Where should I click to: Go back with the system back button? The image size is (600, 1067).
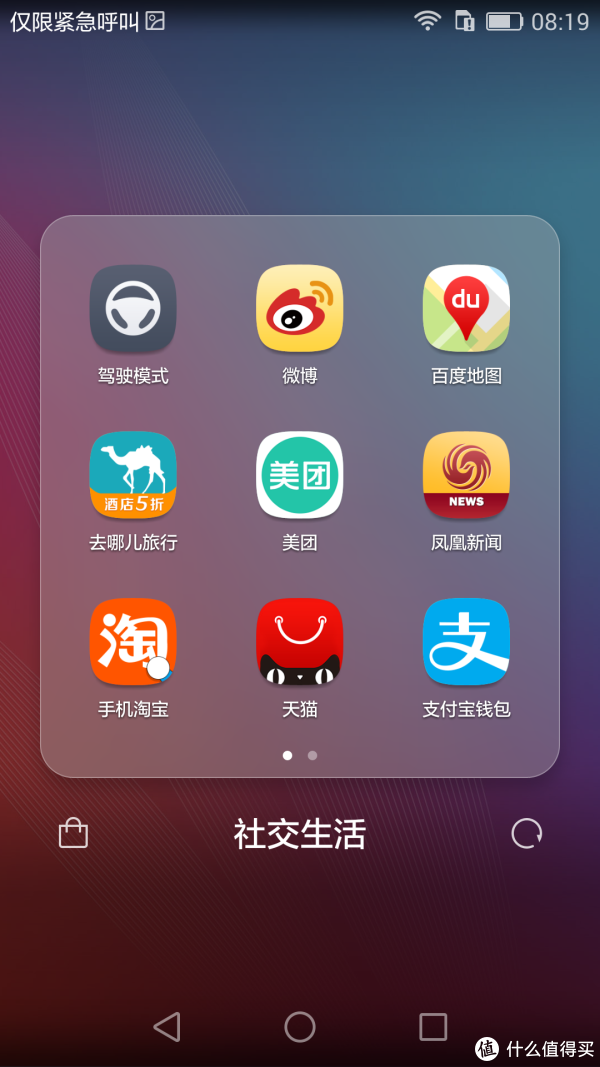[x=166, y=1026]
